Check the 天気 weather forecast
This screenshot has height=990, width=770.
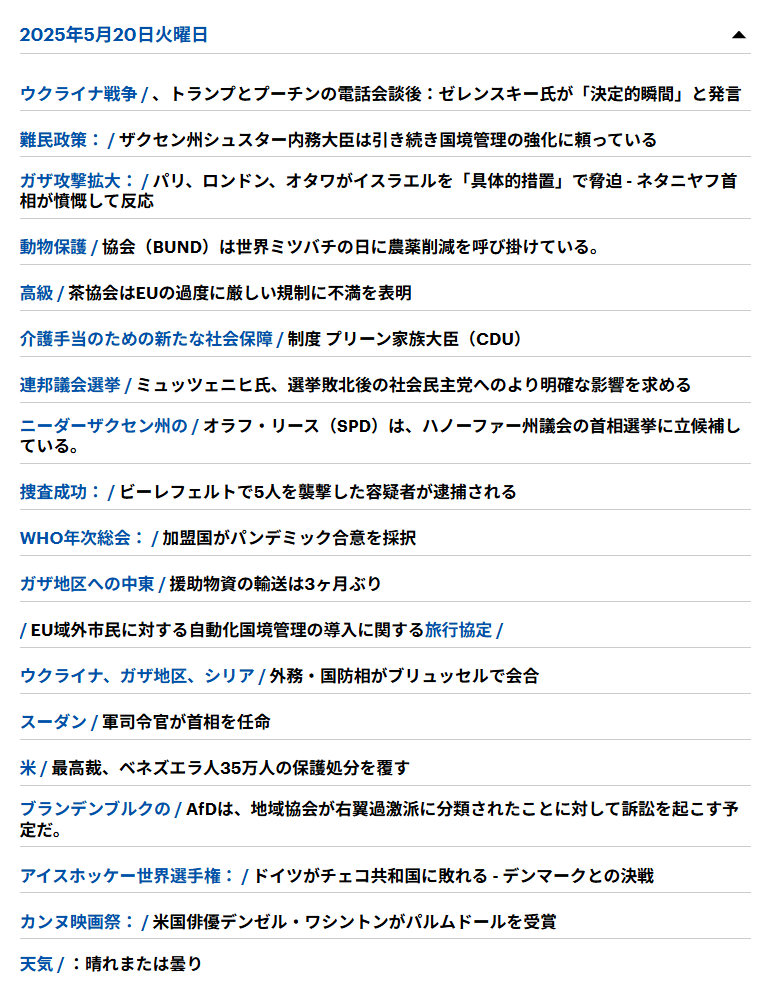(111, 964)
